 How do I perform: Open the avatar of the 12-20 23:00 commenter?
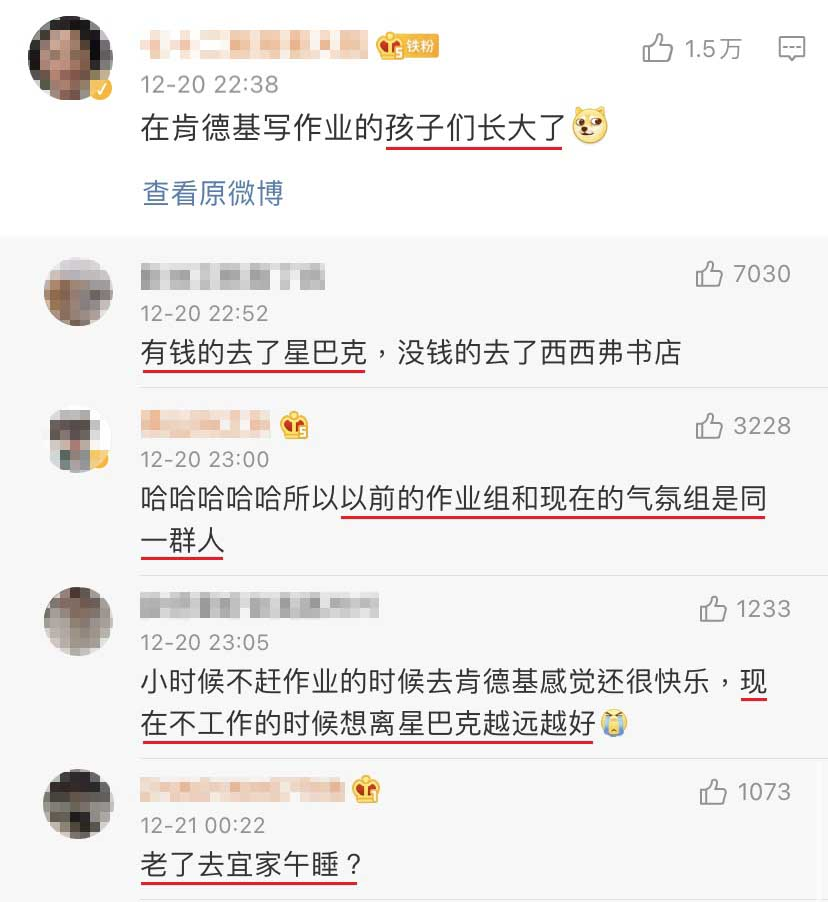[78, 439]
